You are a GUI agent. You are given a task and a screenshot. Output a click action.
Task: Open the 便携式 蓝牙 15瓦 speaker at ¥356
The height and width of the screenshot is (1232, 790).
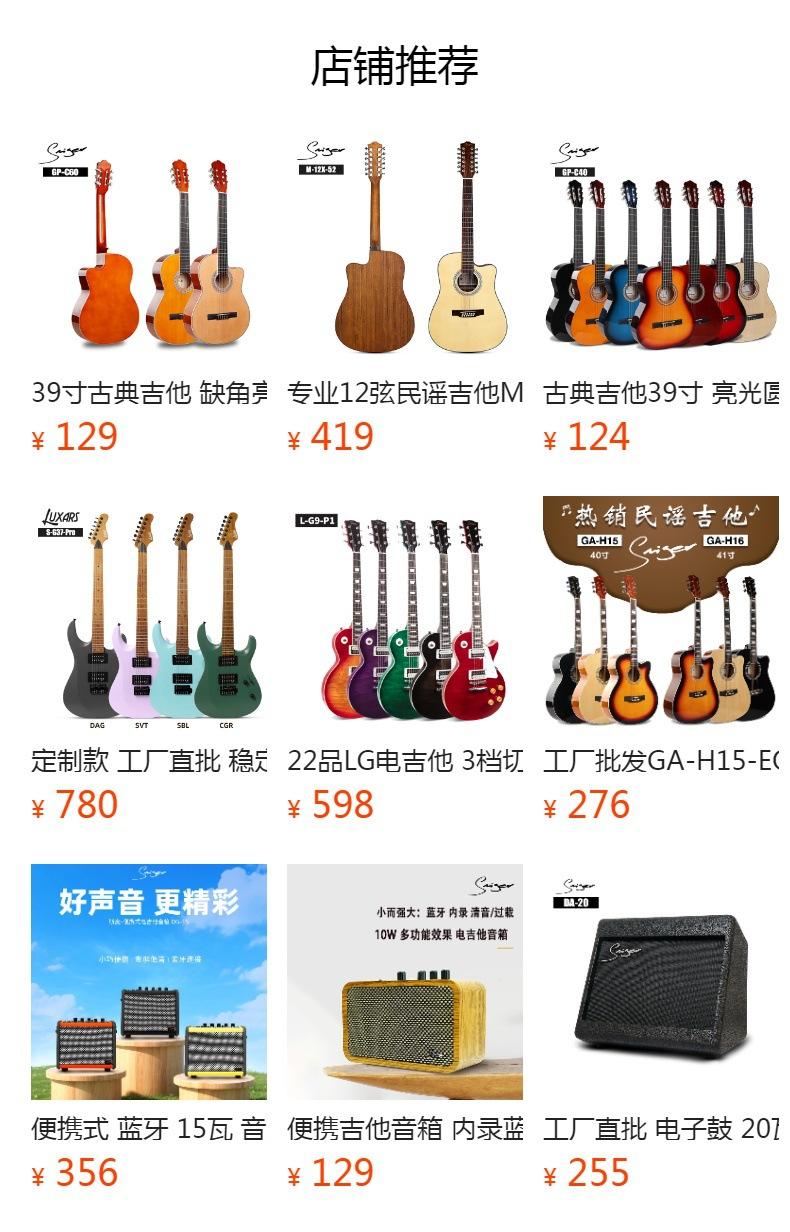149,1031
